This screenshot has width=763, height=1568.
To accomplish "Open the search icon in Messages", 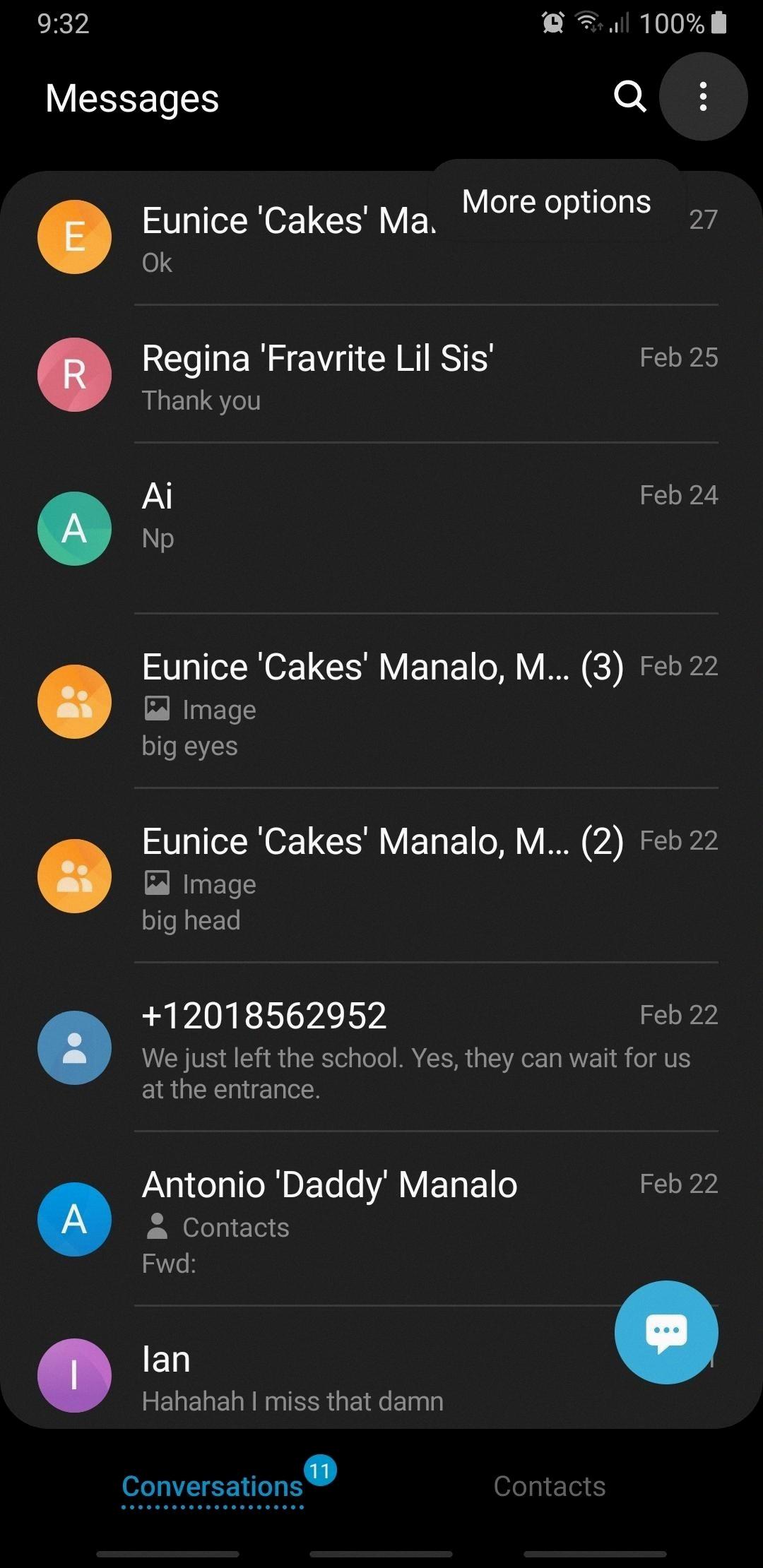I will click(x=629, y=96).
